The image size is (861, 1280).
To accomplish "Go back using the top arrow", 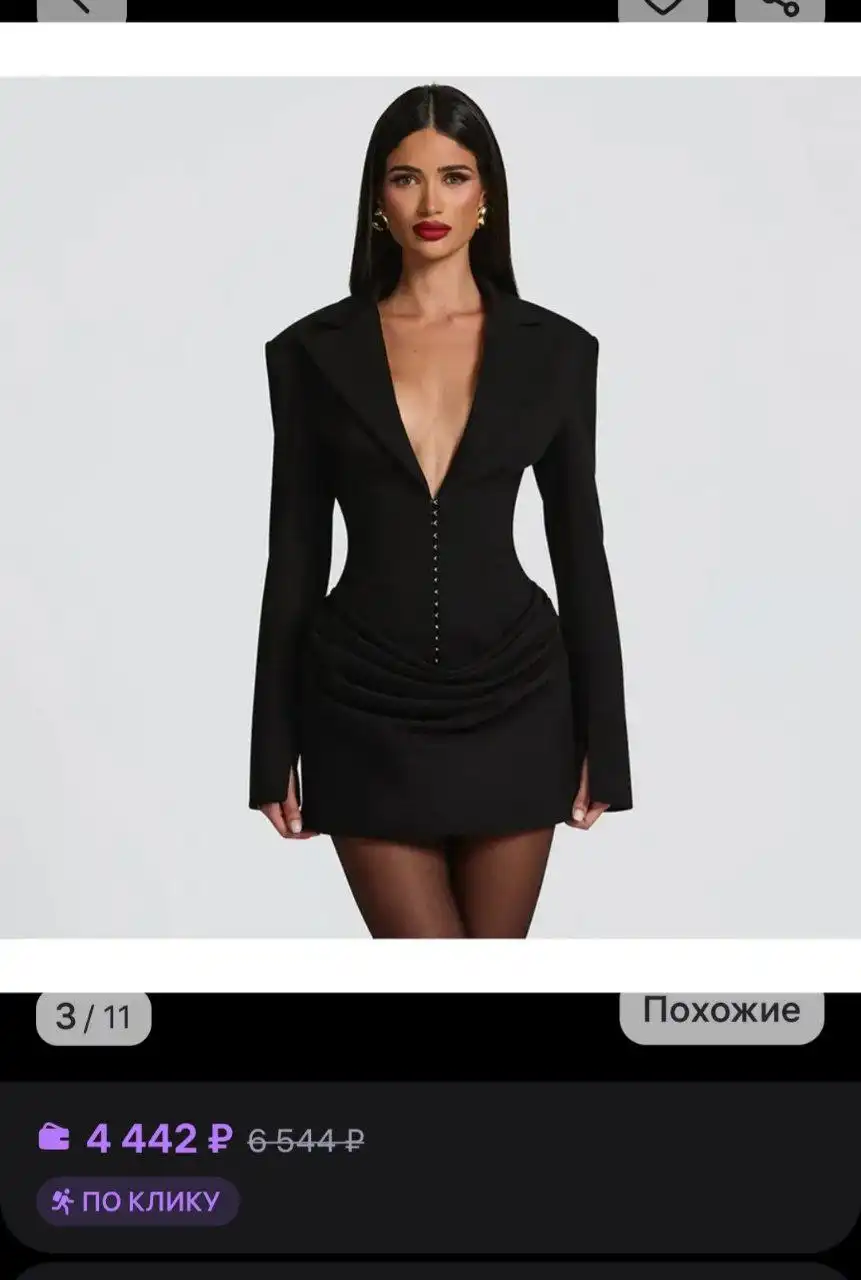I will tap(81, 8).
